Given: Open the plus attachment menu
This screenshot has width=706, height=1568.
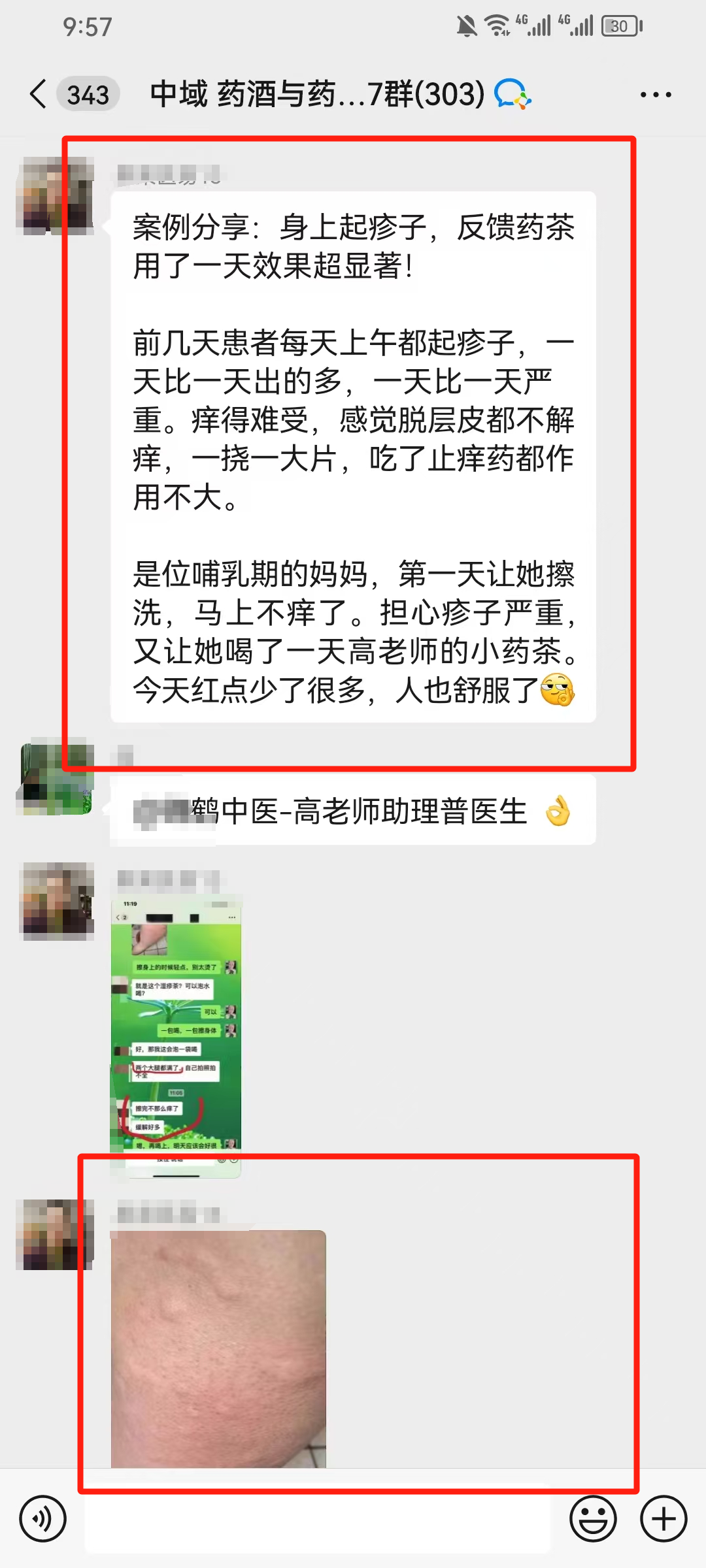Looking at the screenshot, I should click(663, 1519).
